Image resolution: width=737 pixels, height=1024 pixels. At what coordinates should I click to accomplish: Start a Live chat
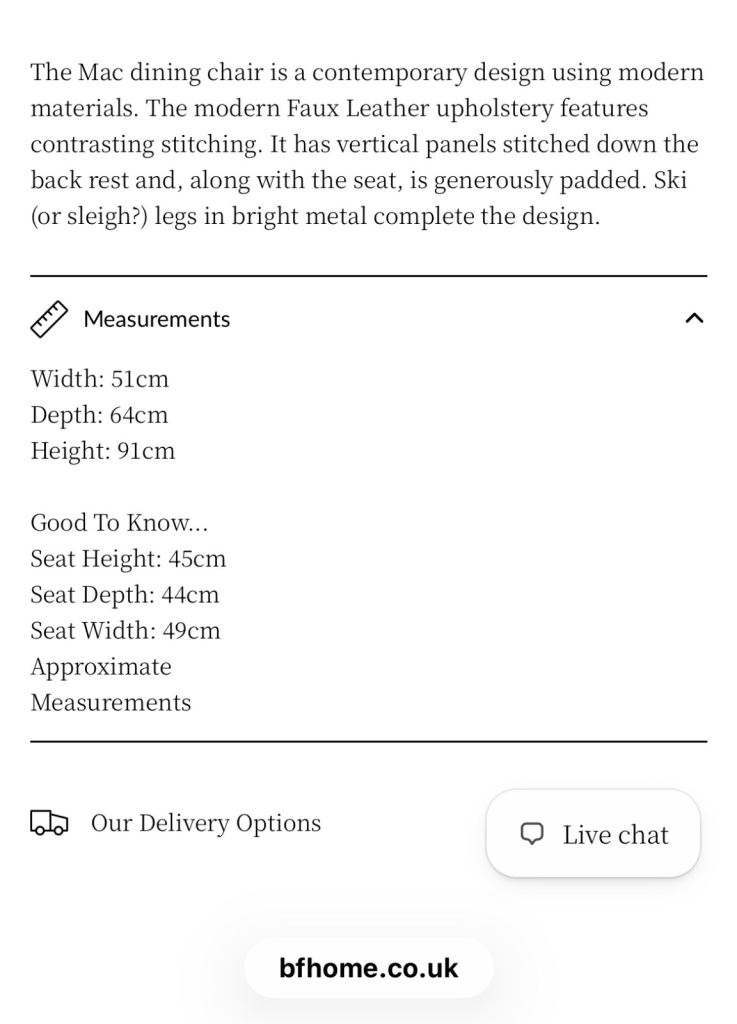pyautogui.click(x=593, y=833)
